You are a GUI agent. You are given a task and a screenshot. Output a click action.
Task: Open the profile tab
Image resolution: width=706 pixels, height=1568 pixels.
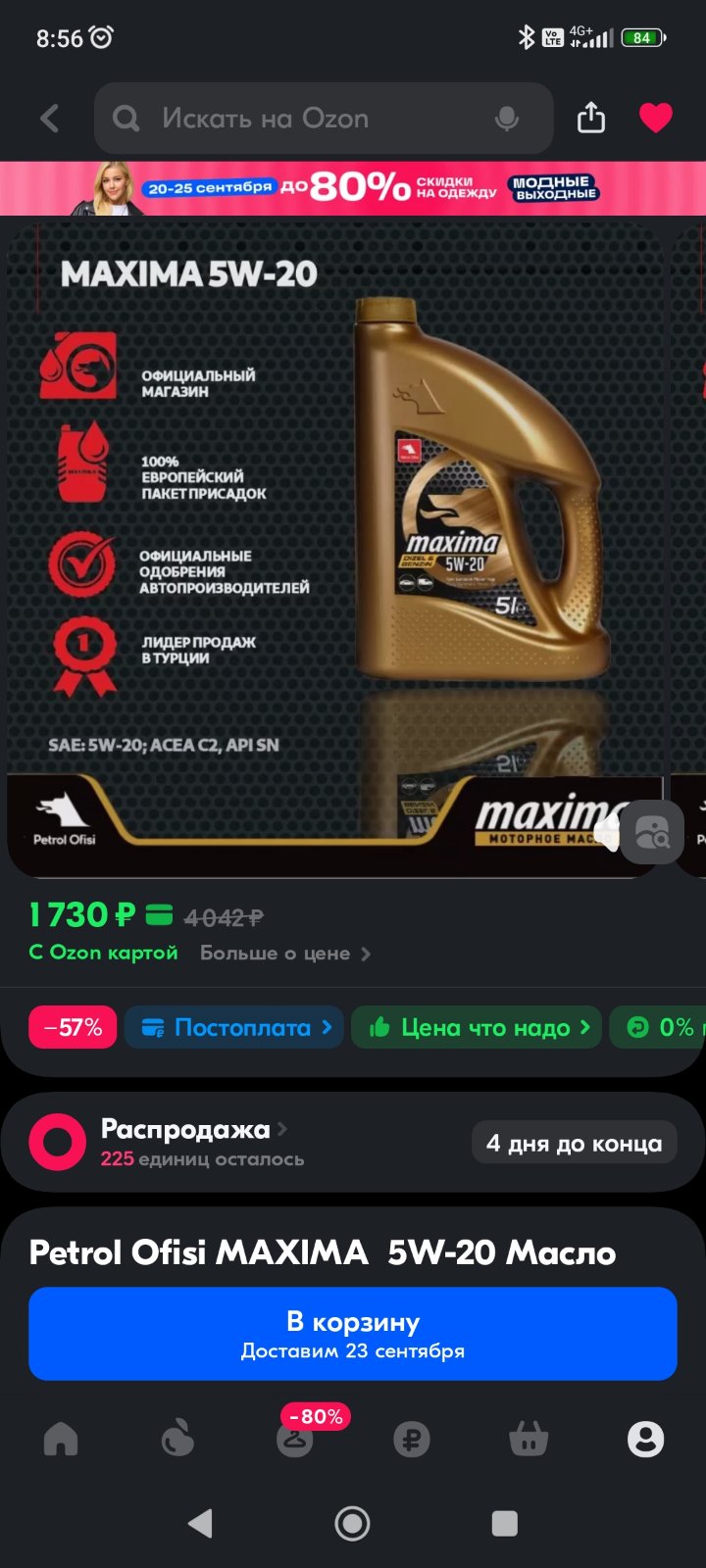[645, 1439]
